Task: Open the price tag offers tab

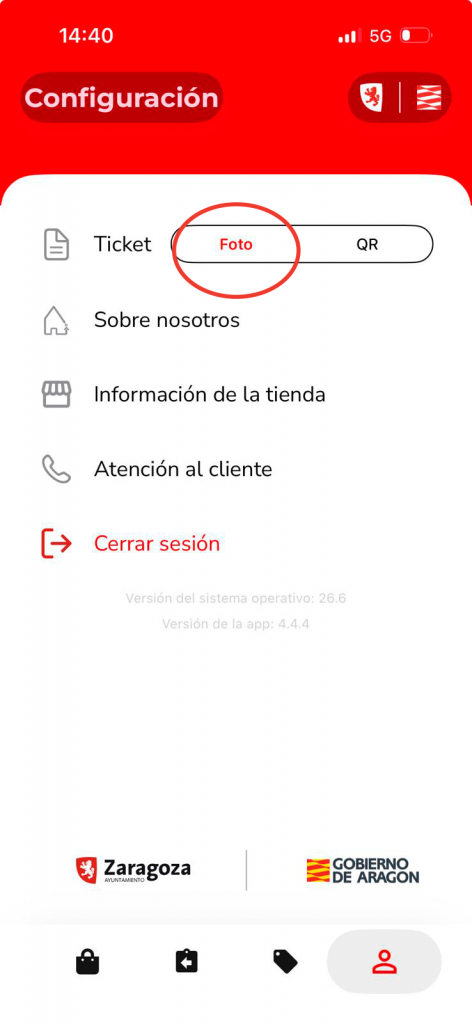Action: 285,962
